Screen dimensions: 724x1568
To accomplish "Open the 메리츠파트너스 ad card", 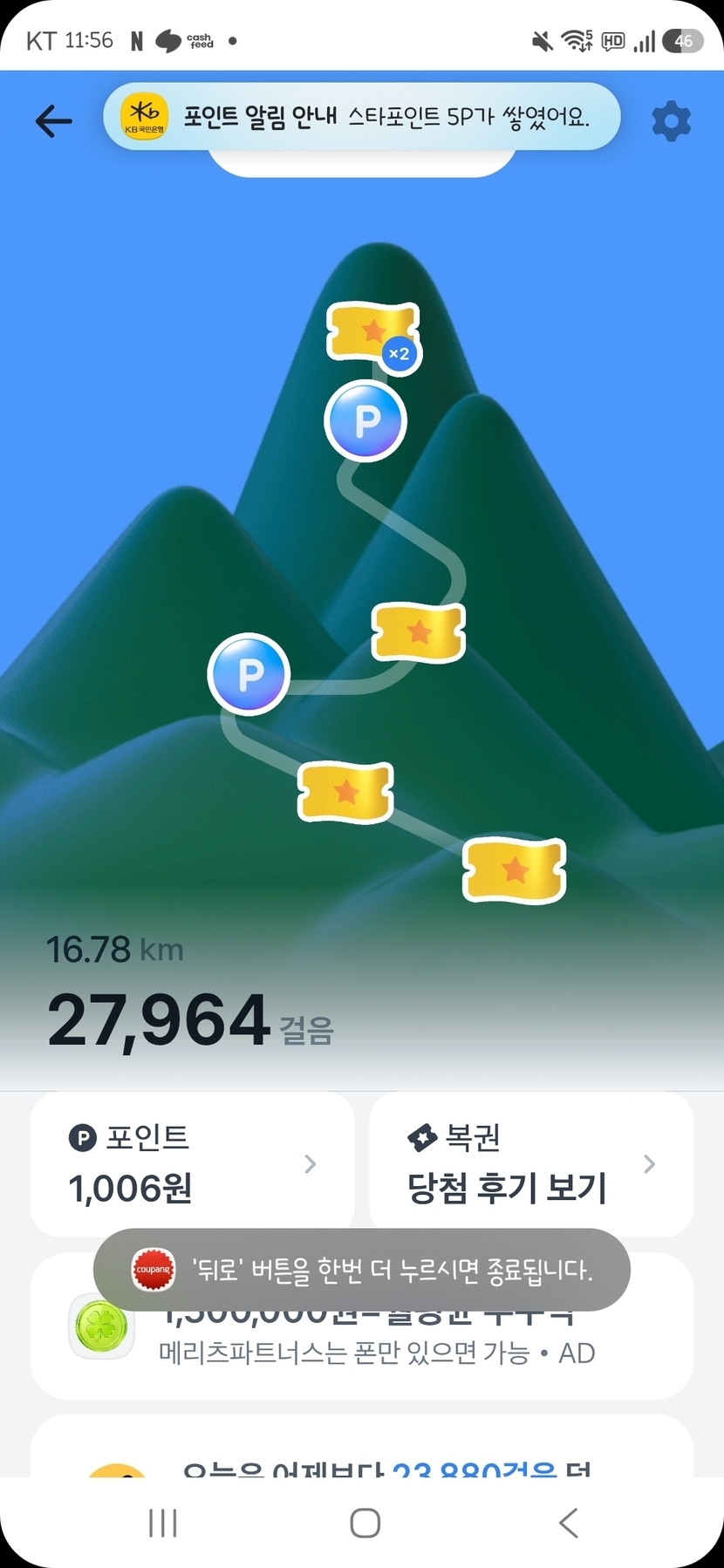I will tap(361, 1352).
